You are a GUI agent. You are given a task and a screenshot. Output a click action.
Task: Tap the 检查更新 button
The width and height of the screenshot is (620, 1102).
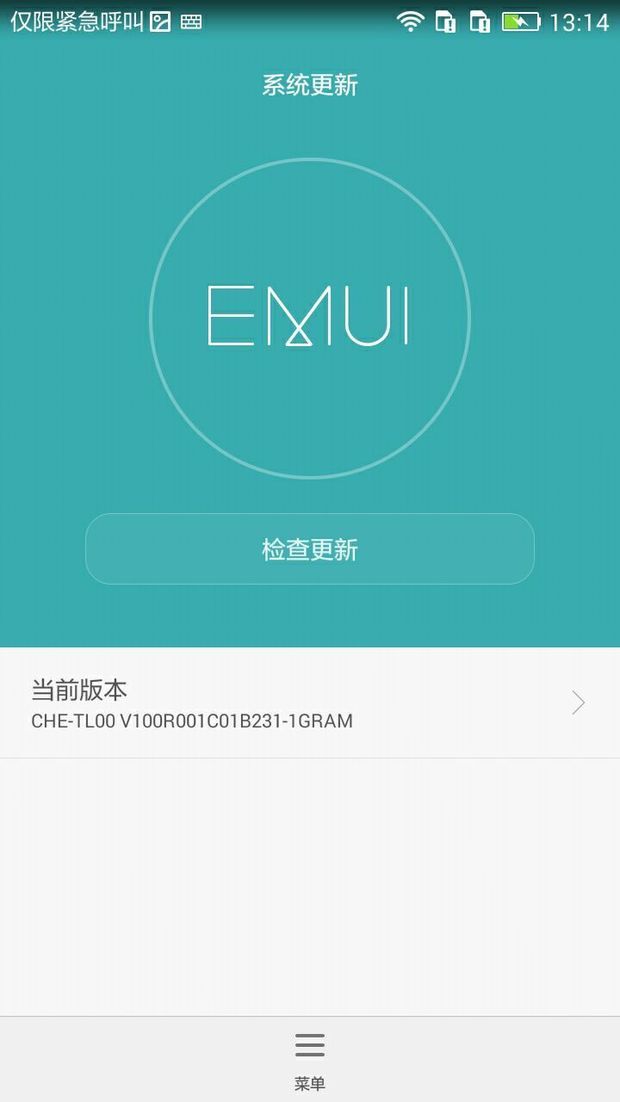point(310,549)
